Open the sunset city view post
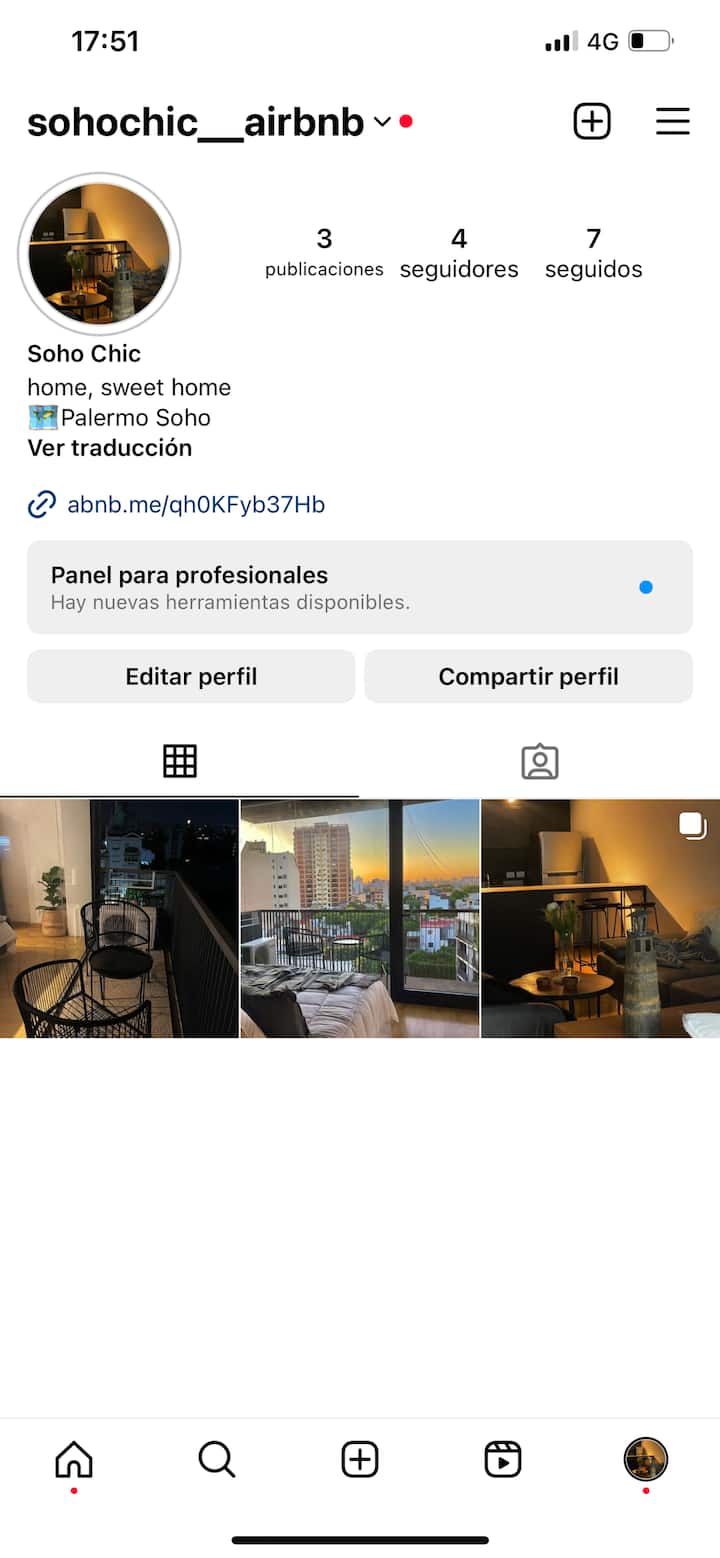720x1558 pixels. pyautogui.click(x=360, y=918)
